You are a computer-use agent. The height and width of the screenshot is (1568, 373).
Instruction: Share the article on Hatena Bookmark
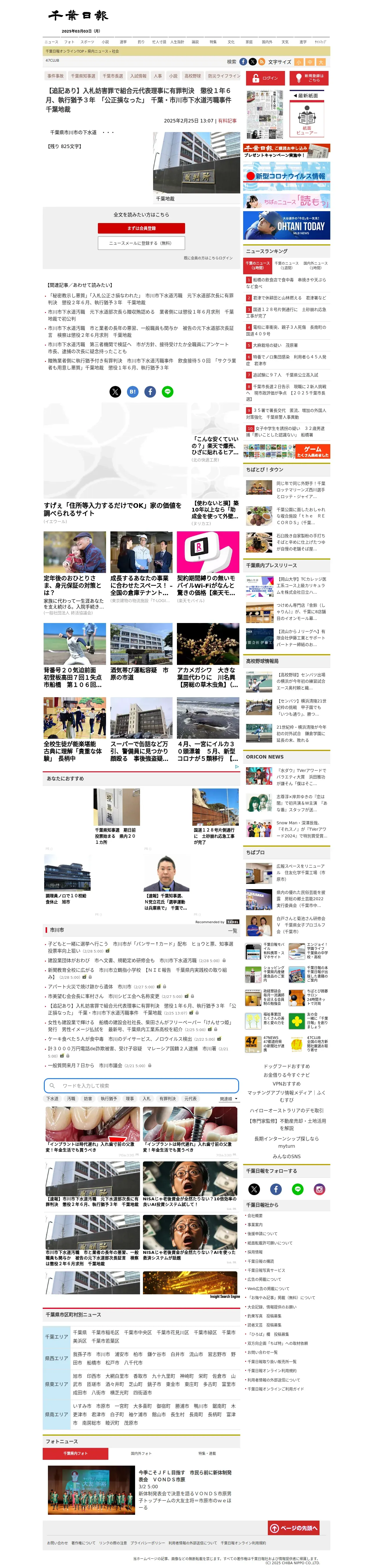click(132, 392)
